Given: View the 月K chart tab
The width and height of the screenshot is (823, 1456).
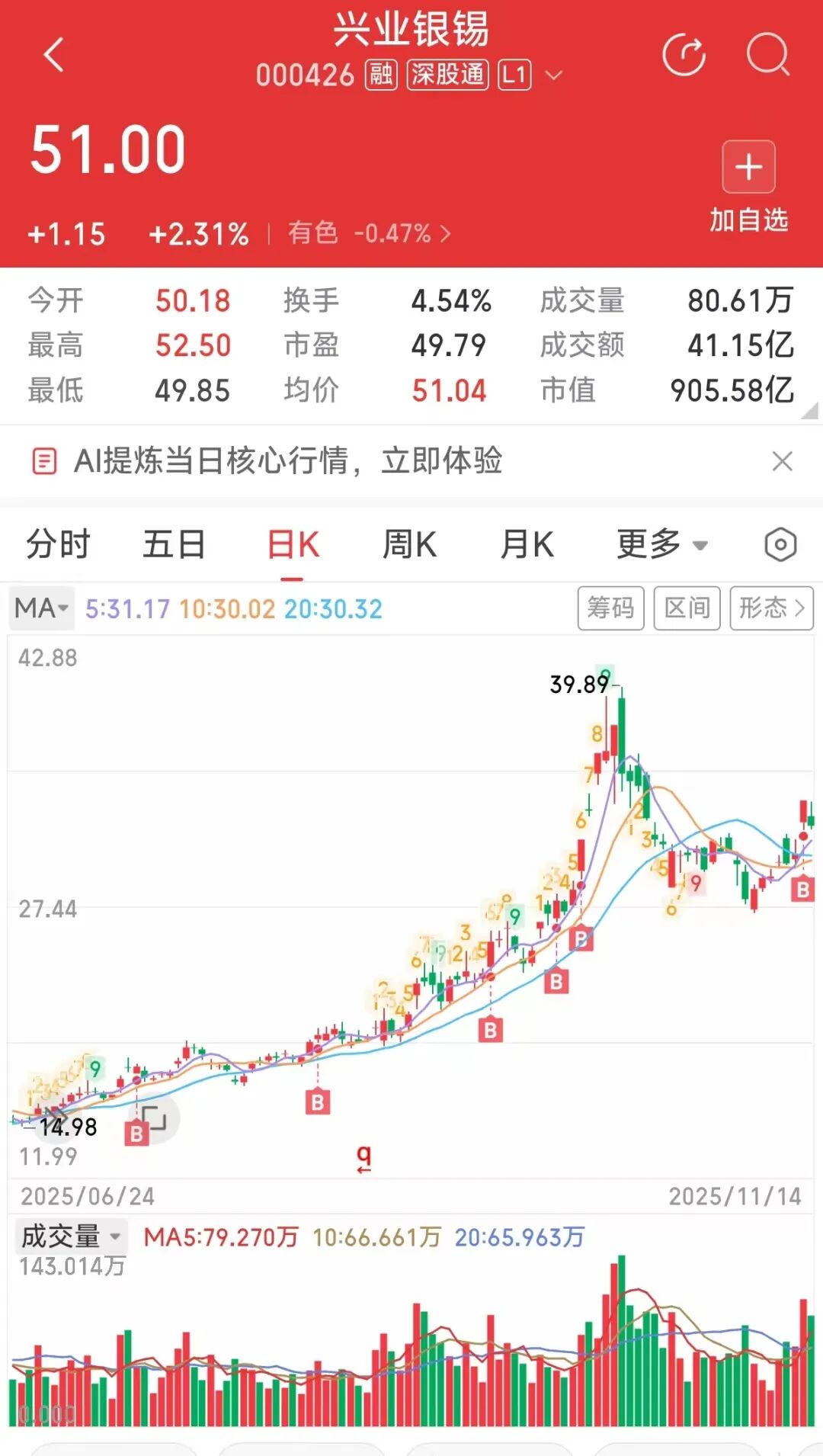Looking at the screenshot, I should 527,545.
